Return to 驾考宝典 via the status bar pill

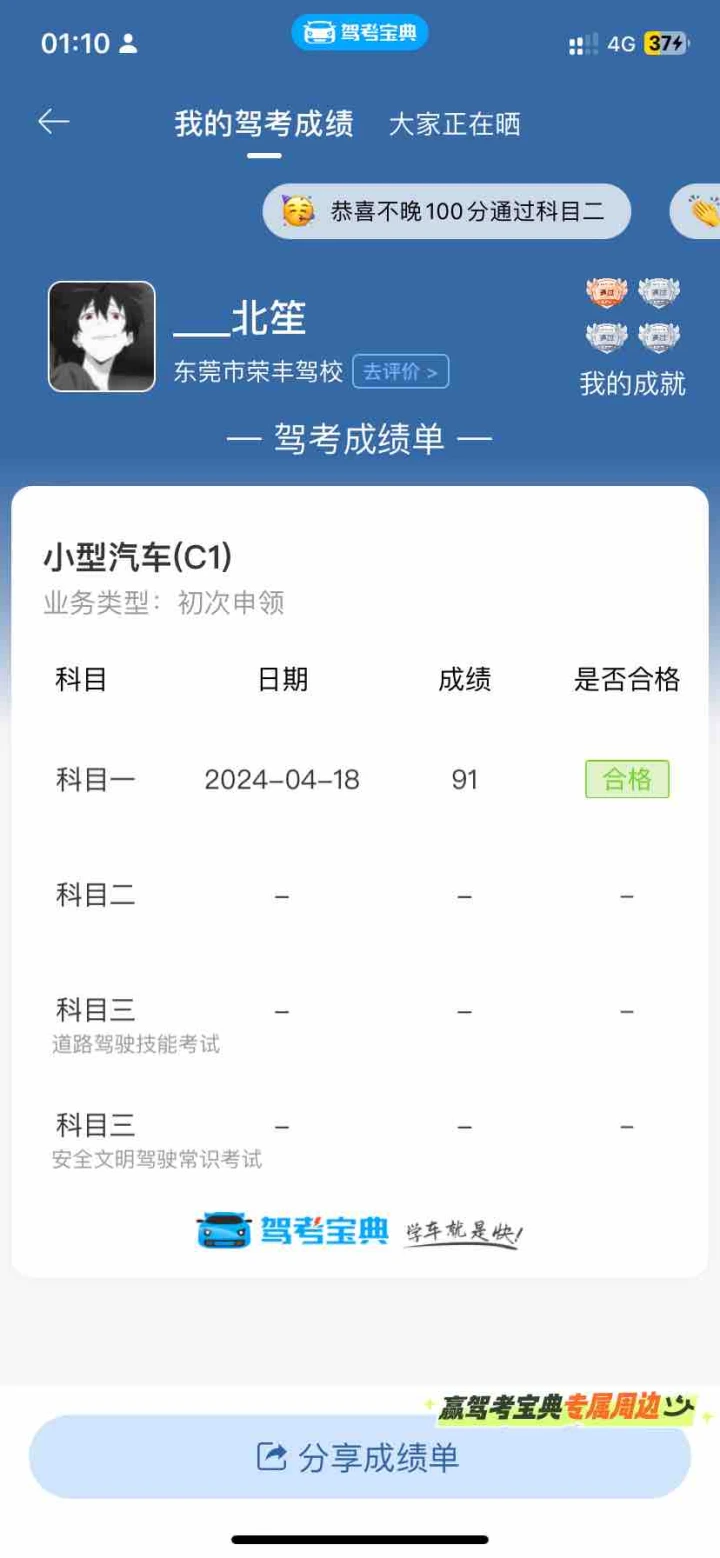[x=360, y=33]
